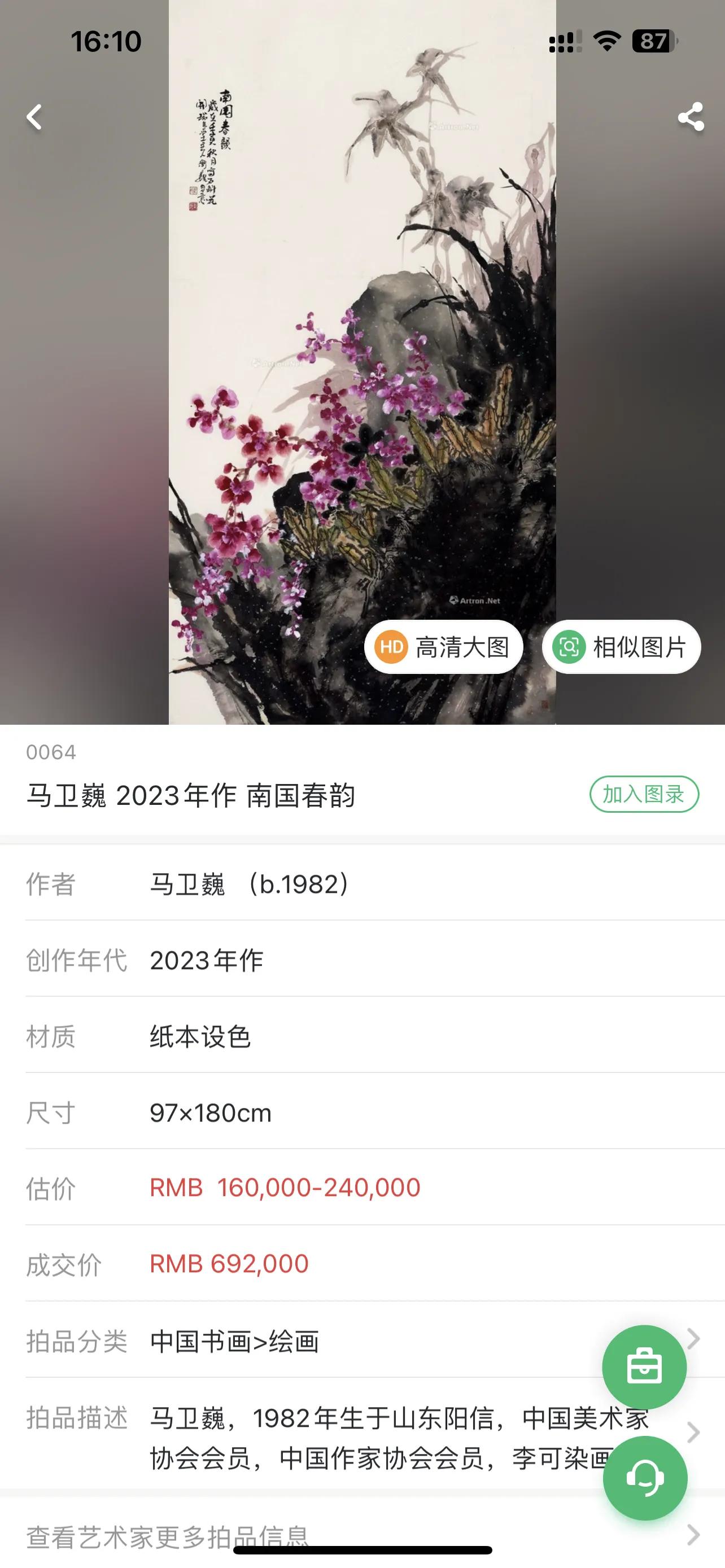
Task: Tap the orange HD badge icon
Action: pyautogui.click(x=391, y=646)
